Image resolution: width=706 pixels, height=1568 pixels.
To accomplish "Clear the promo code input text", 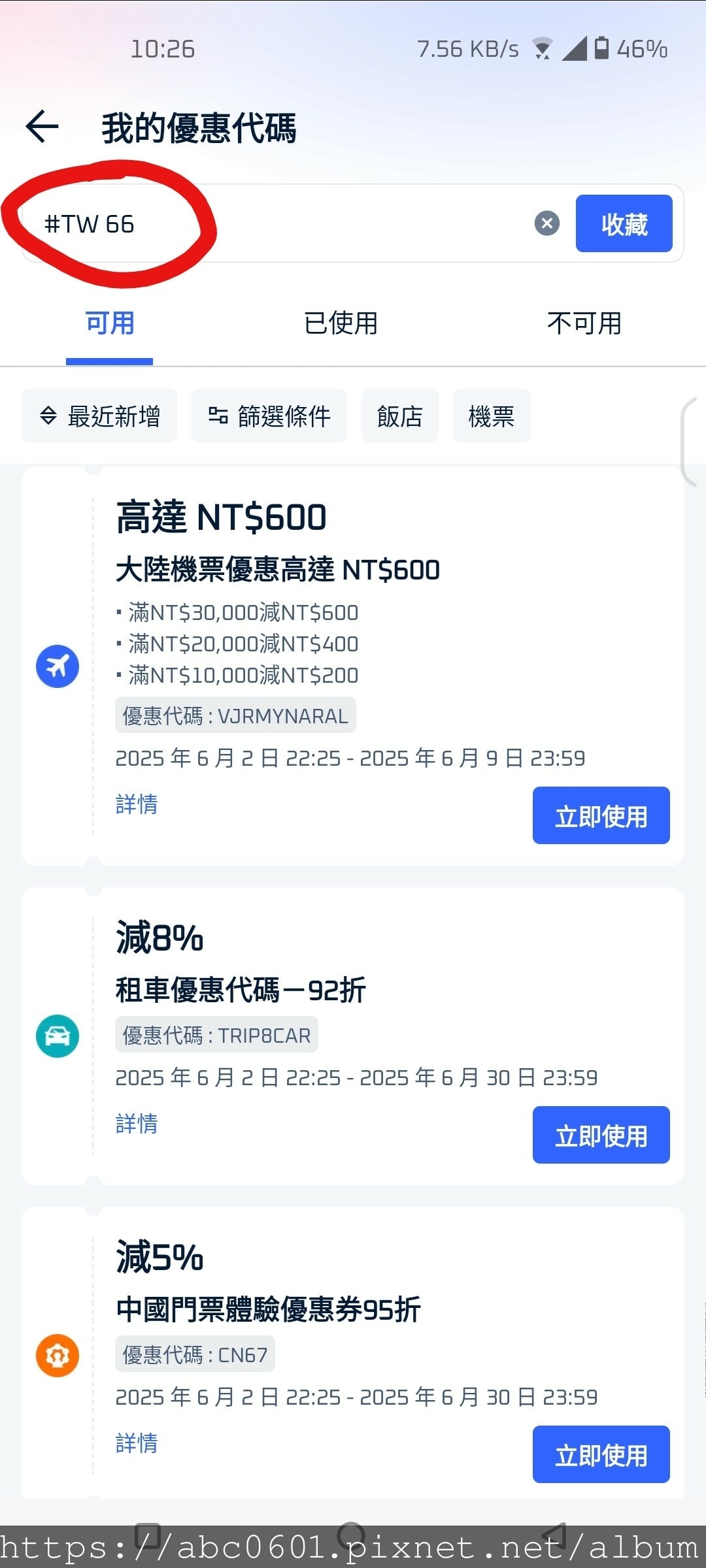I will click(547, 223).
